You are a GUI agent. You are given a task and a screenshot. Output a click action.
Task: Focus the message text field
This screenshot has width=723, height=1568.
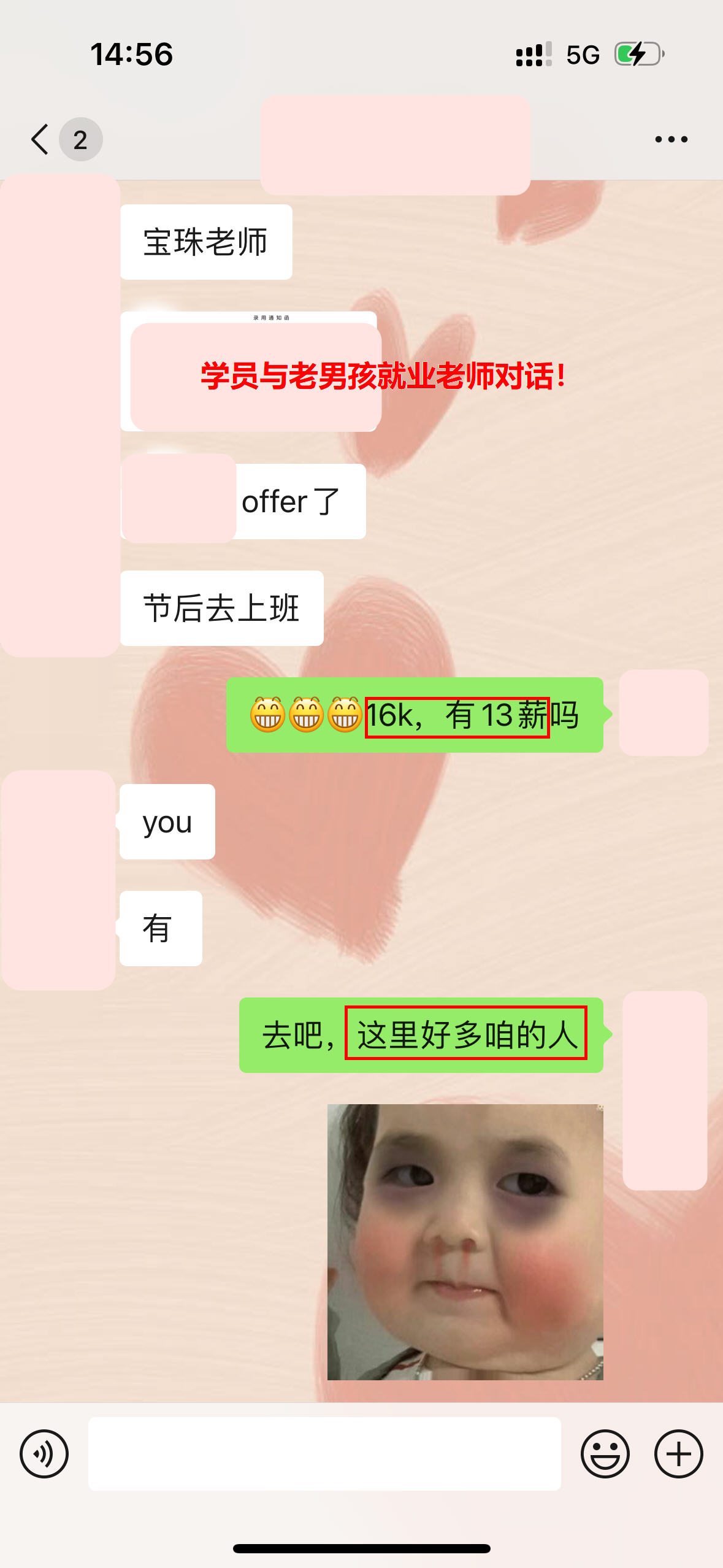pyautogui.click(x=324, y=1454)
